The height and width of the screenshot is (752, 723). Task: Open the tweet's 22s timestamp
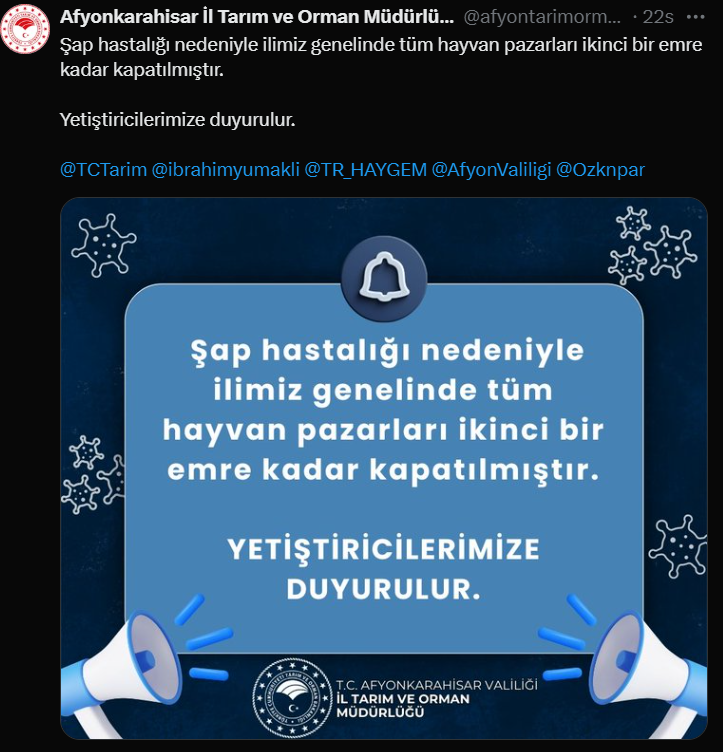pos(658,19)
